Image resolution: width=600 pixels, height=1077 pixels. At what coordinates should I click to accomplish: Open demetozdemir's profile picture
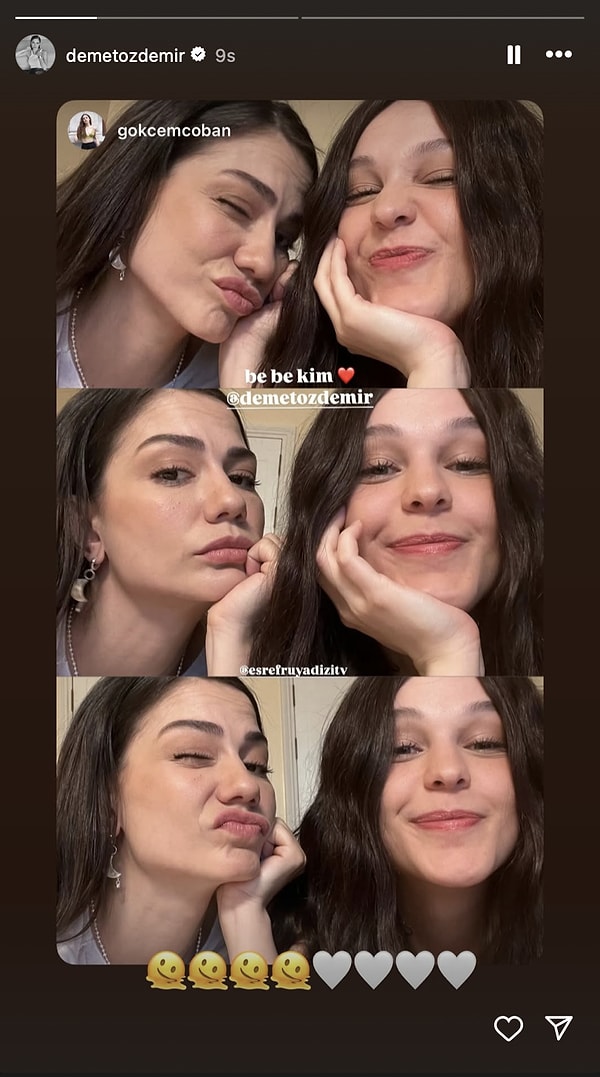point(35,54)
